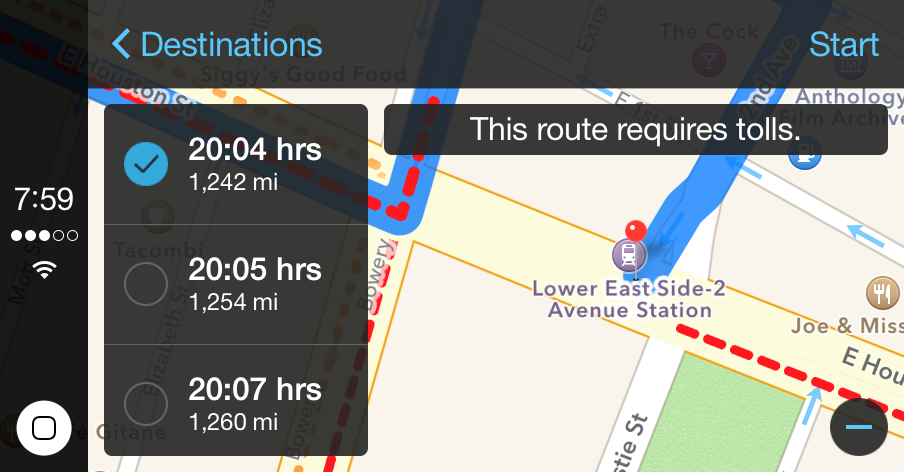Go back to Destinations
The width and height of the screenshot is (904, 472).
(x=217, y=44)
